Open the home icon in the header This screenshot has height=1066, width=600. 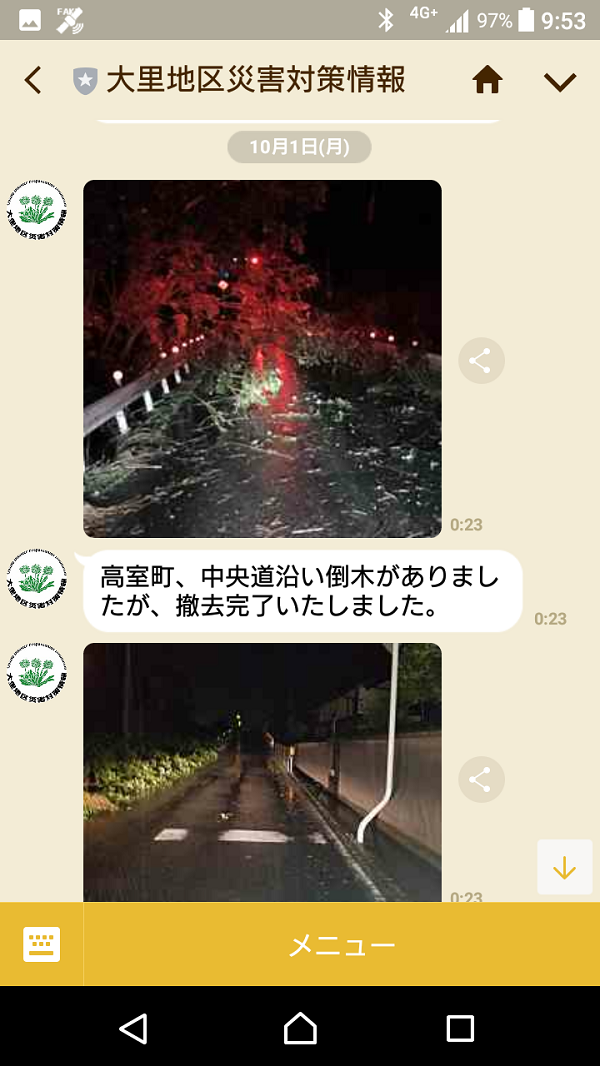coord(487,81)
